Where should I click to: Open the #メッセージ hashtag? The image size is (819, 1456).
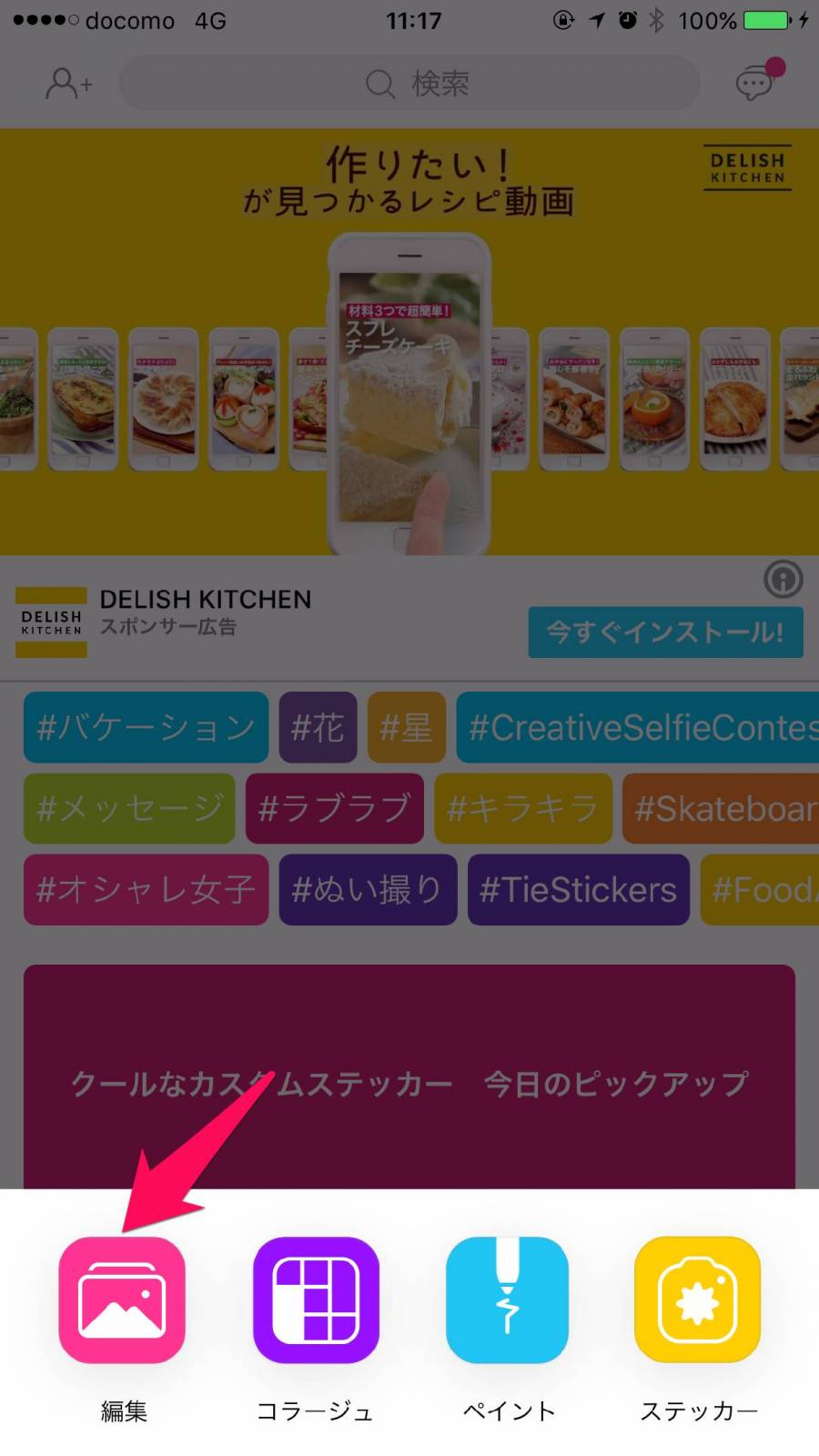coord(129,808)
